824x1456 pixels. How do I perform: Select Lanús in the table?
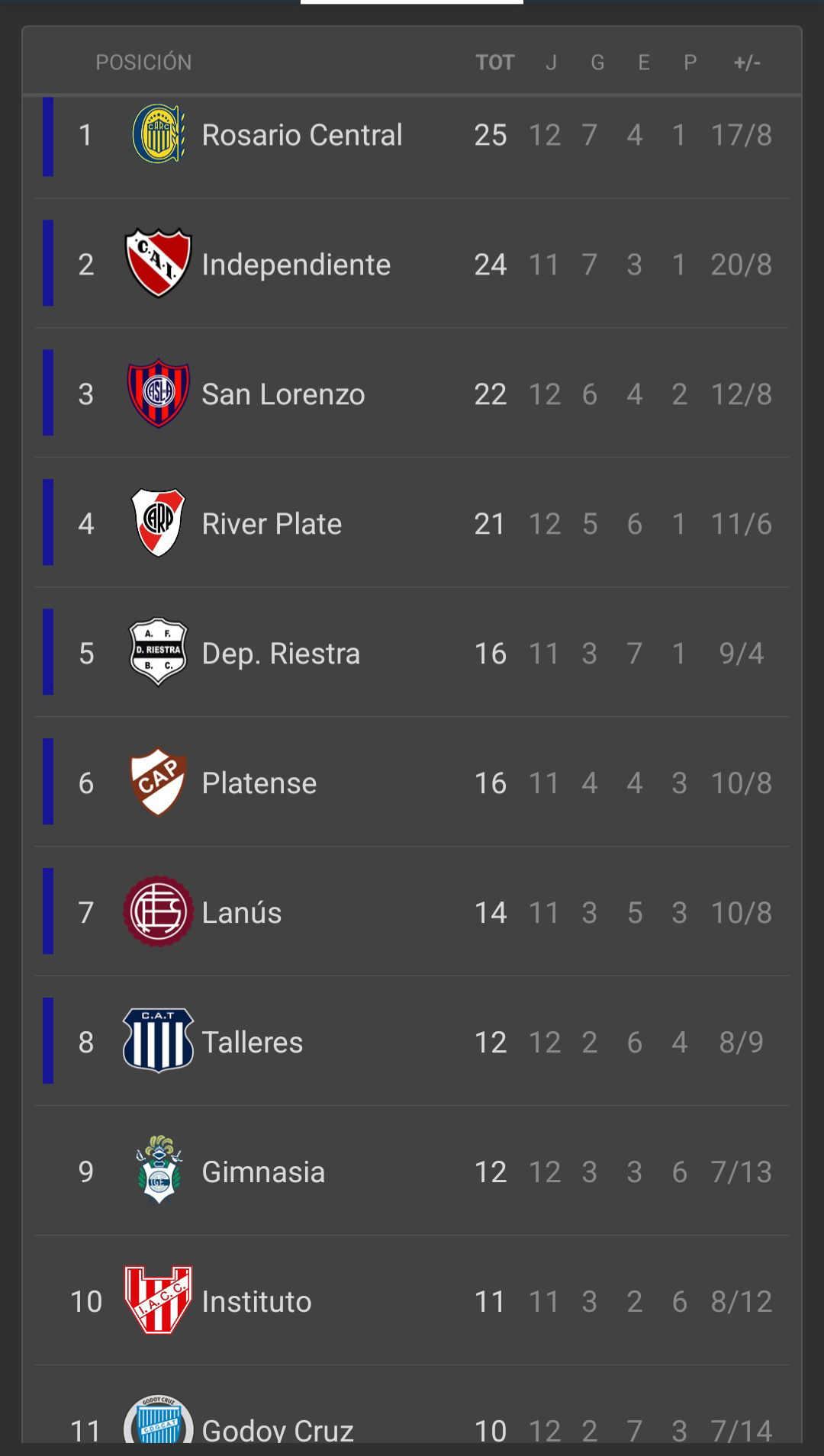point(412,912)
